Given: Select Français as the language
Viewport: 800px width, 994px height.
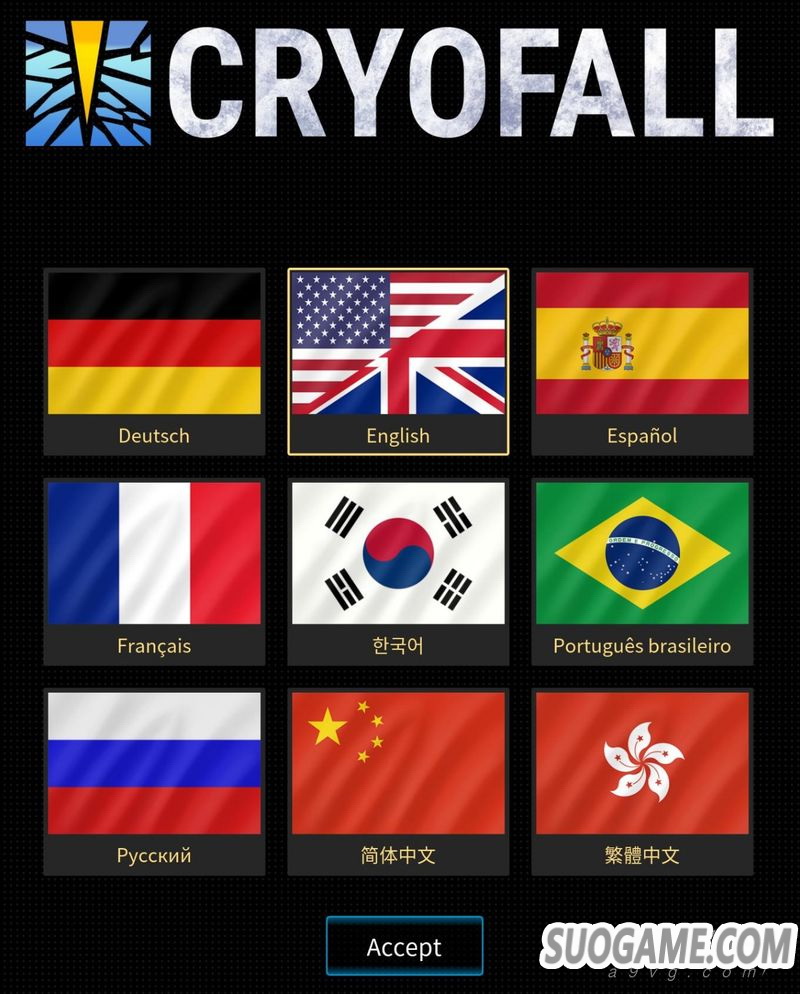Looking at the screenshot, I should point(154,572).
